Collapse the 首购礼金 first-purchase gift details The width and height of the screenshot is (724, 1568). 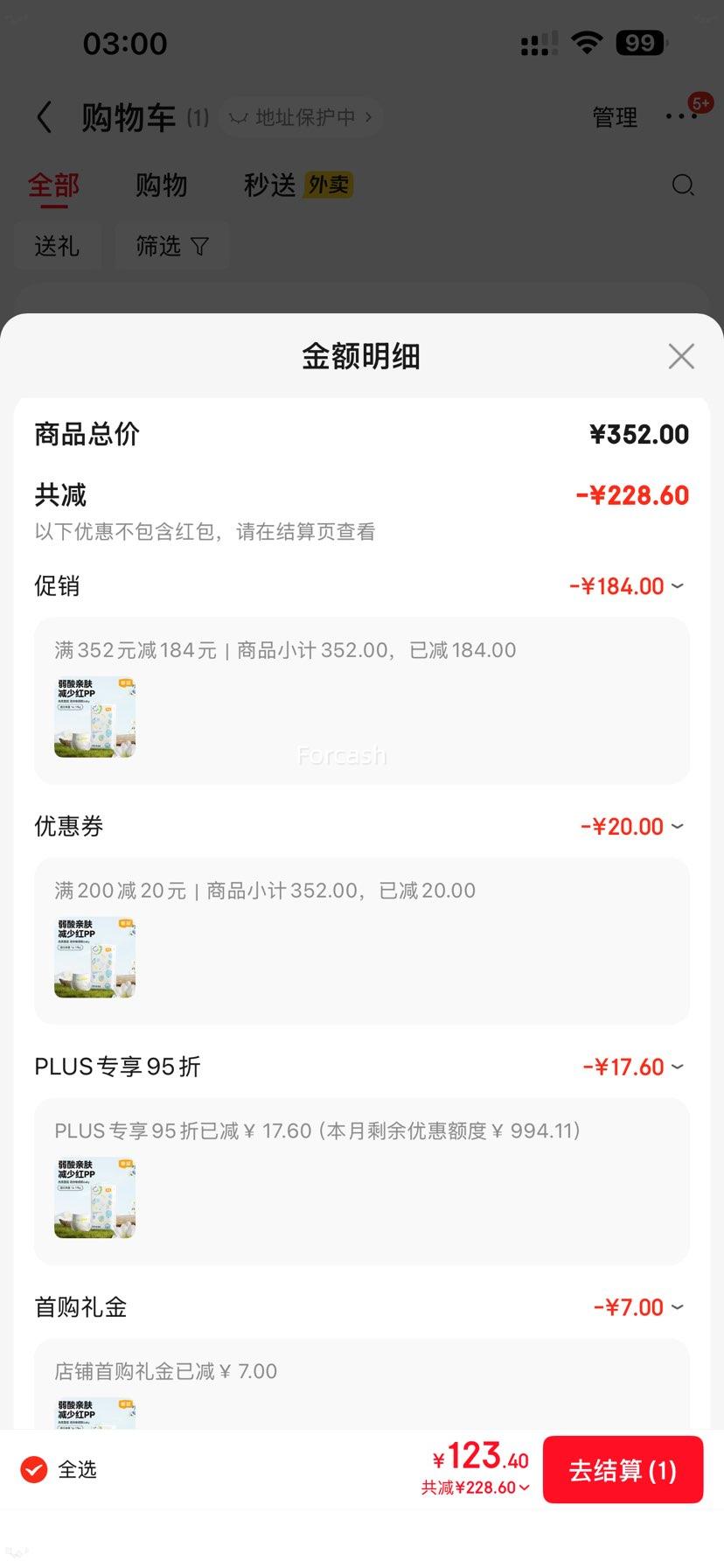[x=679, y=1306]
